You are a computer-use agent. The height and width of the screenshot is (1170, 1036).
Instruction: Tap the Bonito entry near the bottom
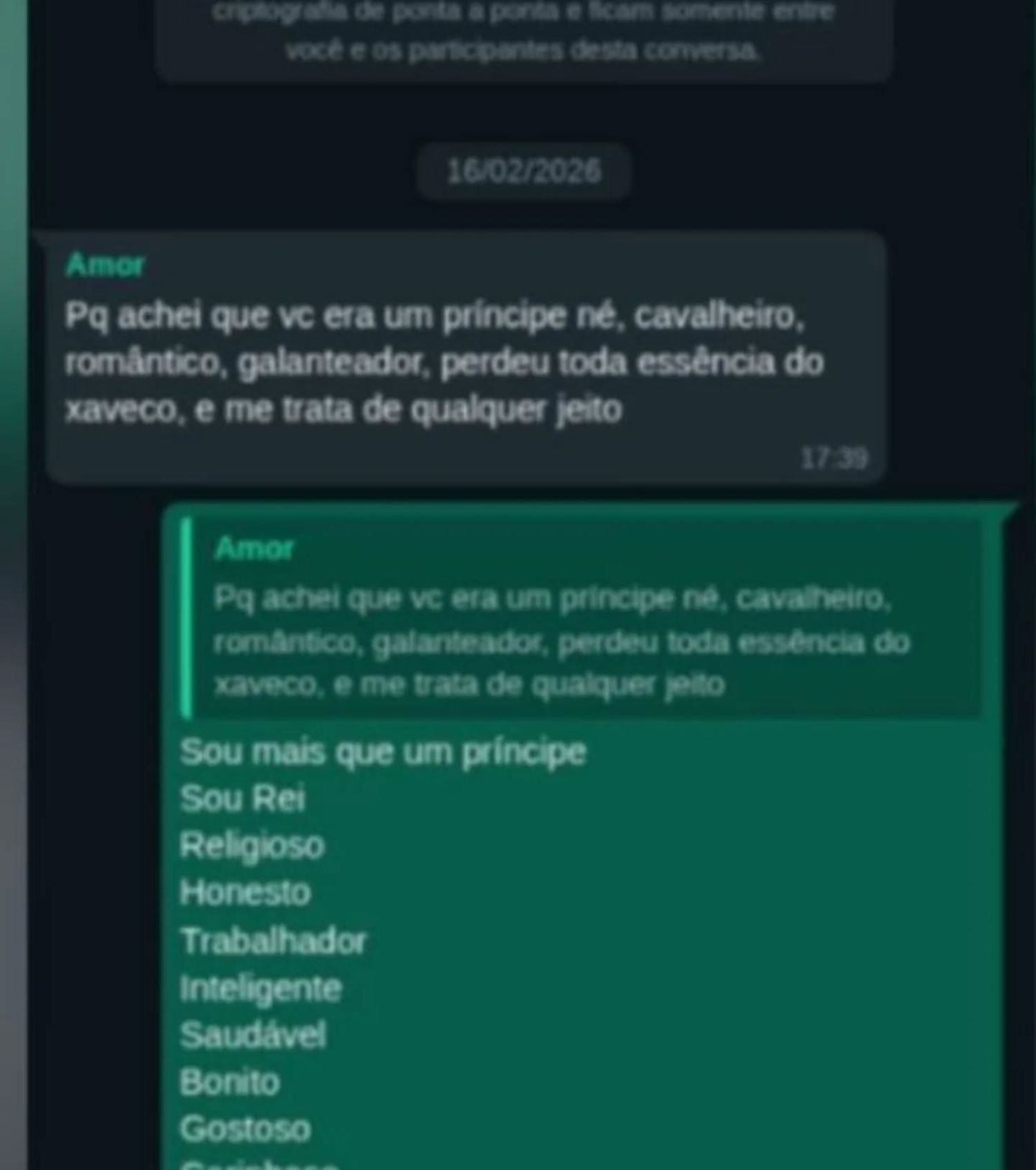coord(229,1082)
